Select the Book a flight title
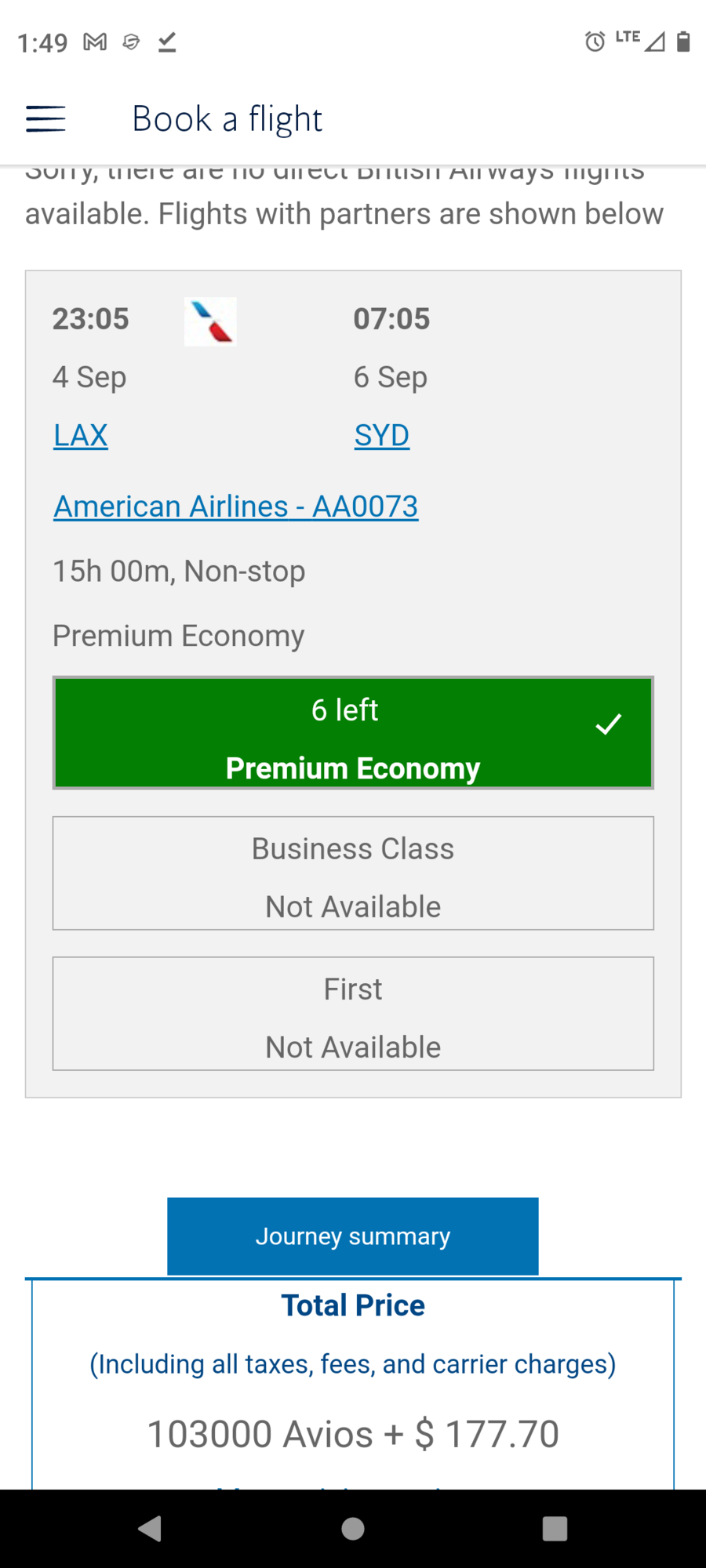Screen dimensions: 706x1568 [x=227, y=118]
